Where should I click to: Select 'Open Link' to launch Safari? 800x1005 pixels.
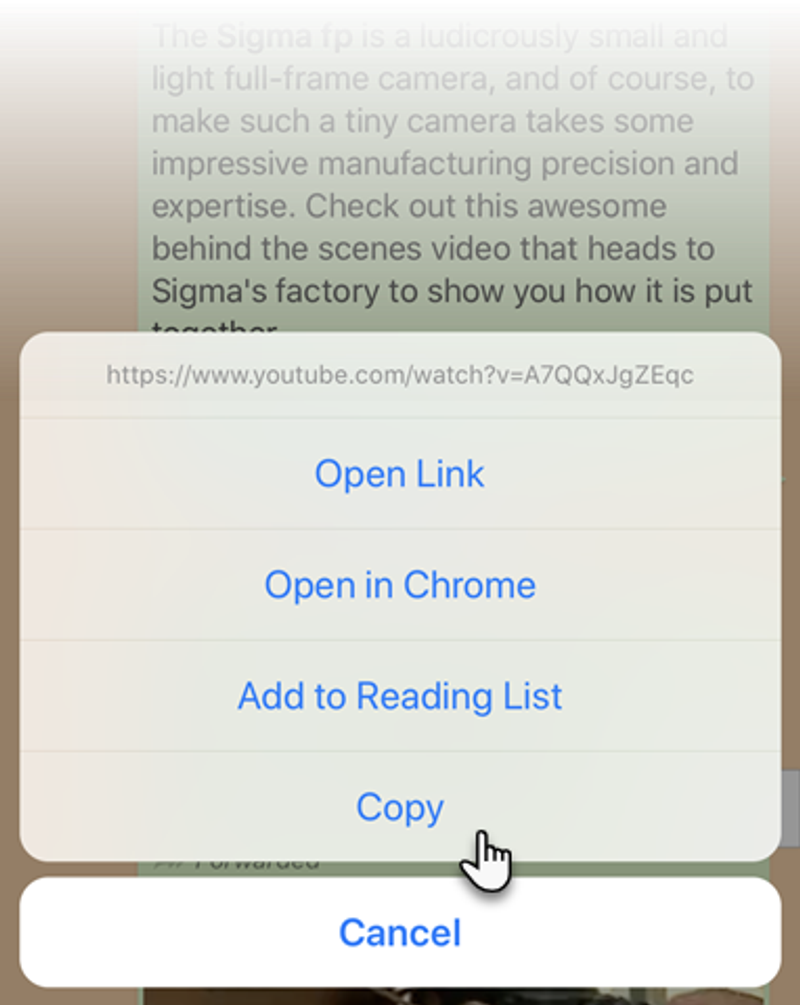(400, 473)
